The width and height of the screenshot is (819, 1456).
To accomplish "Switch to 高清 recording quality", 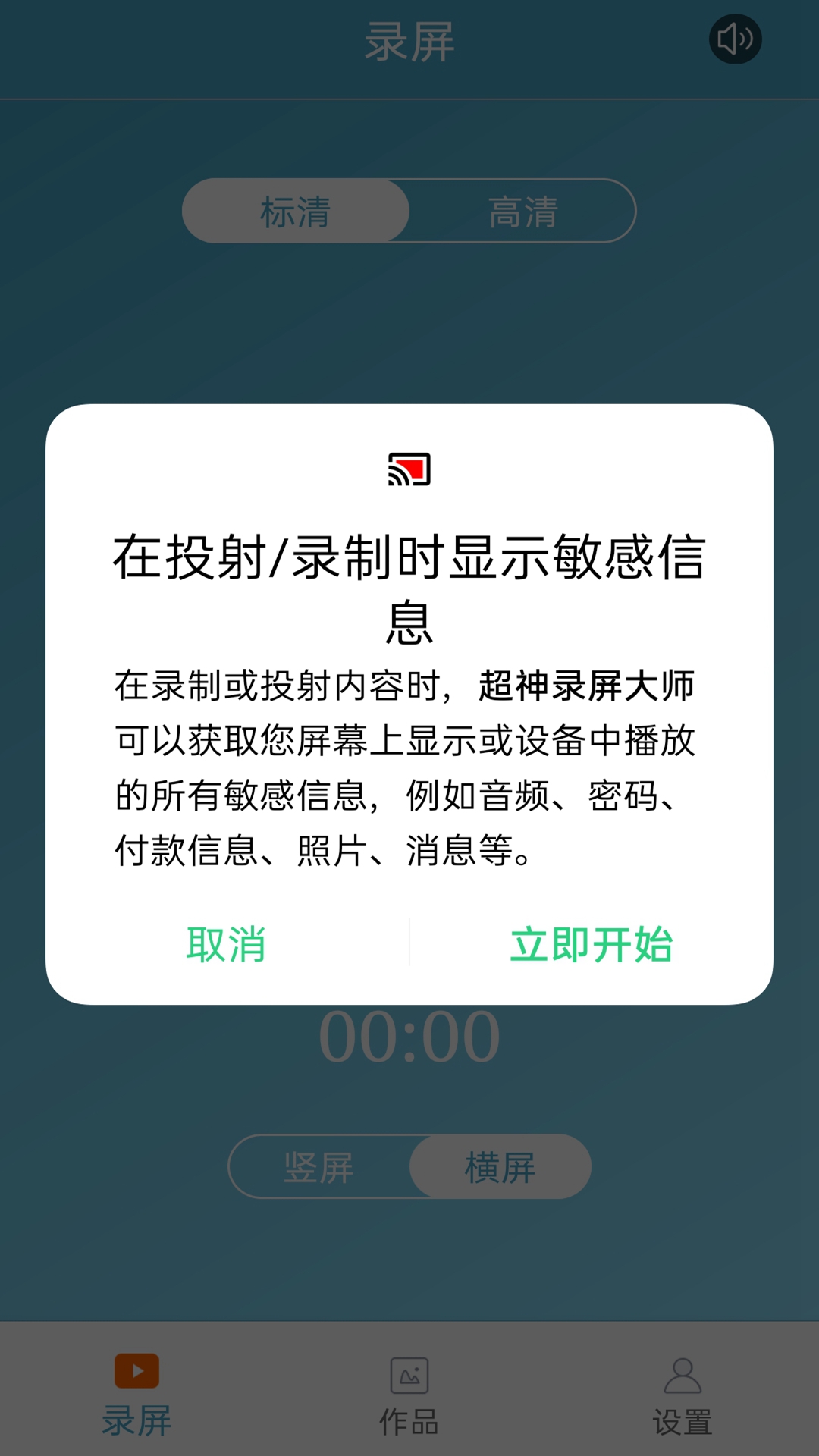I will pos(523,212).
